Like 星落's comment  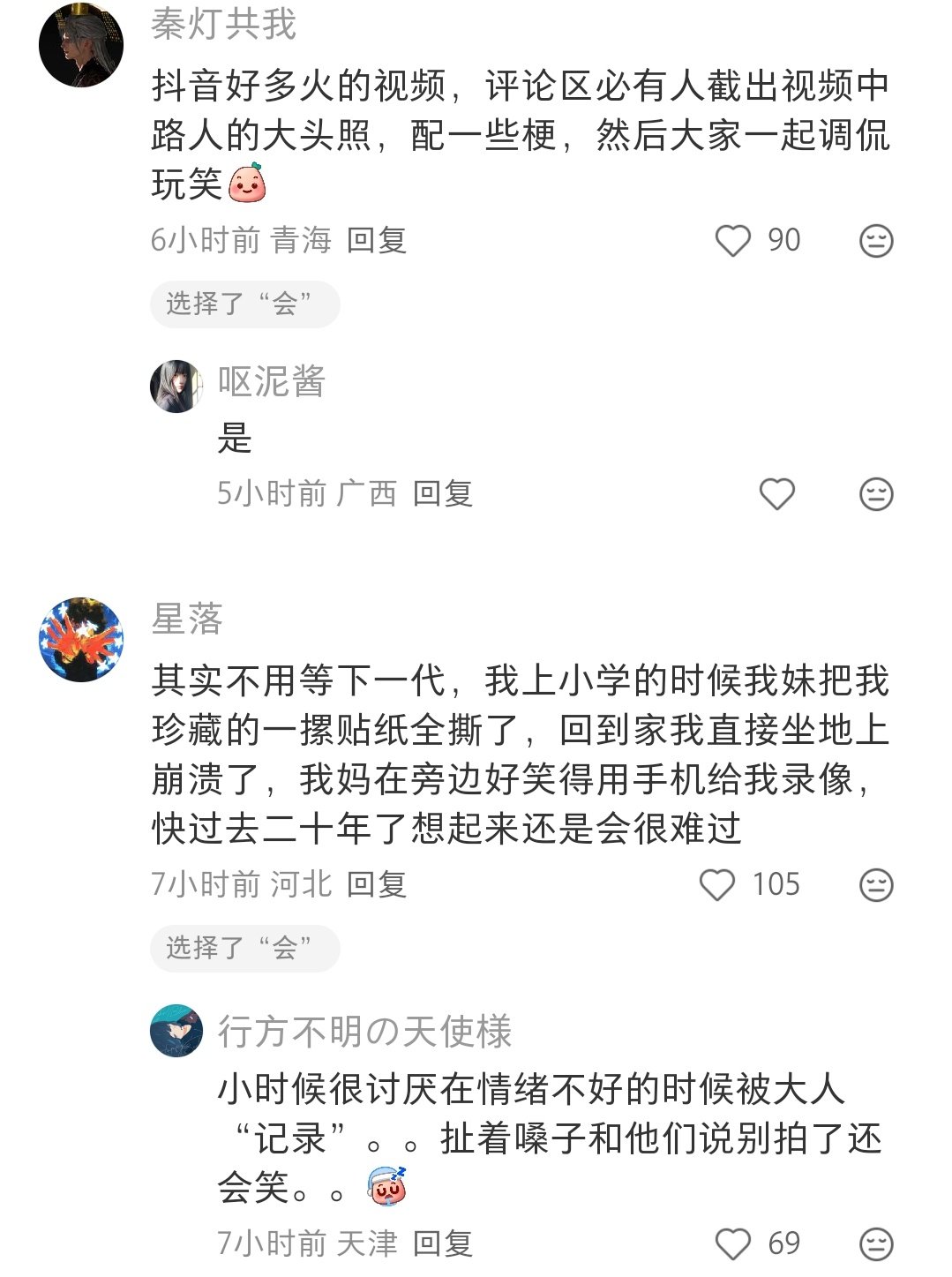pyautogui.click(x=716, y=885)
